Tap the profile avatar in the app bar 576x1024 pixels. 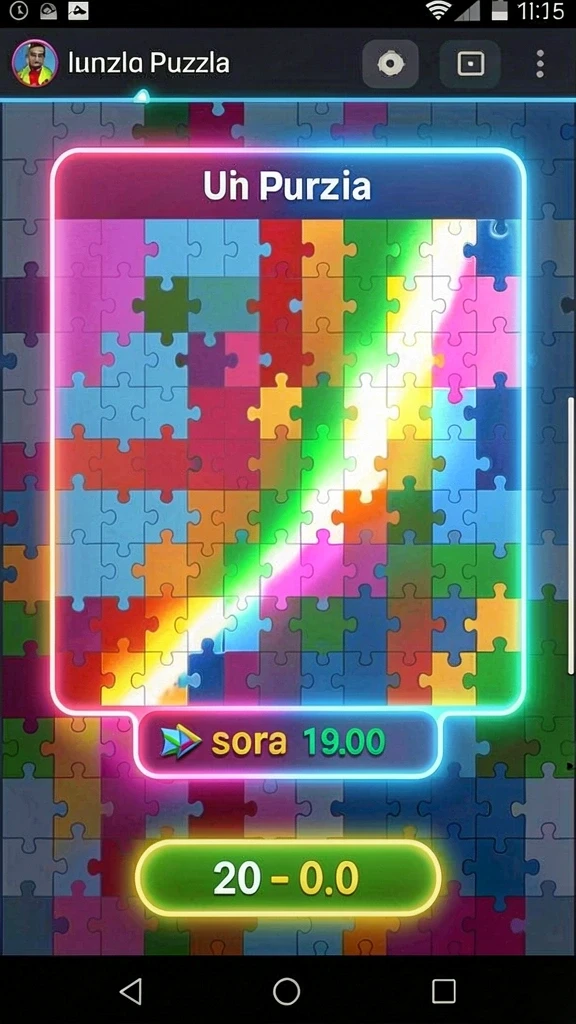(x=35, y=63)
